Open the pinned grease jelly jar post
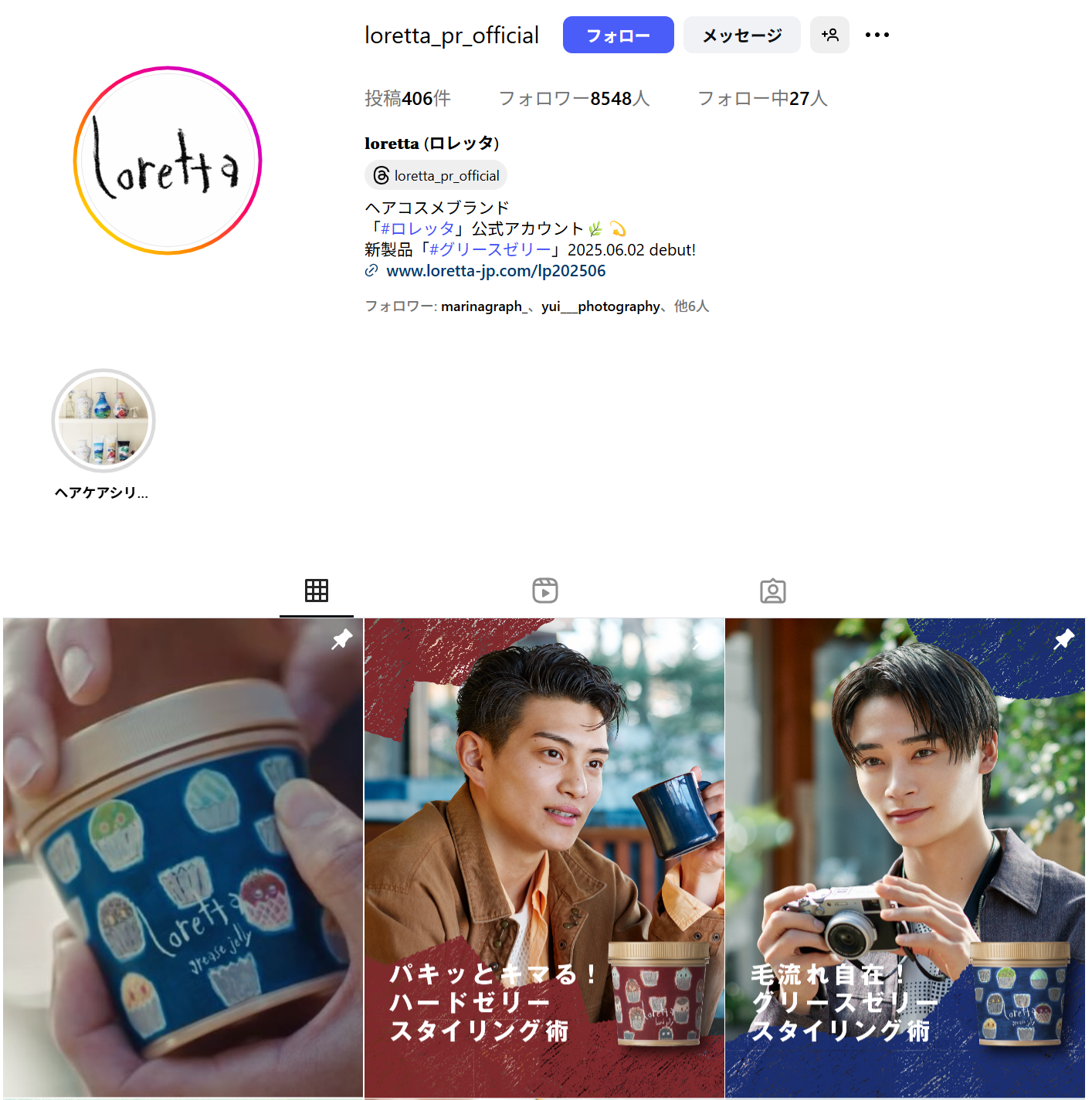Image resolution: width=1092 pixels, height=1100 pixels. coord(183,857)
